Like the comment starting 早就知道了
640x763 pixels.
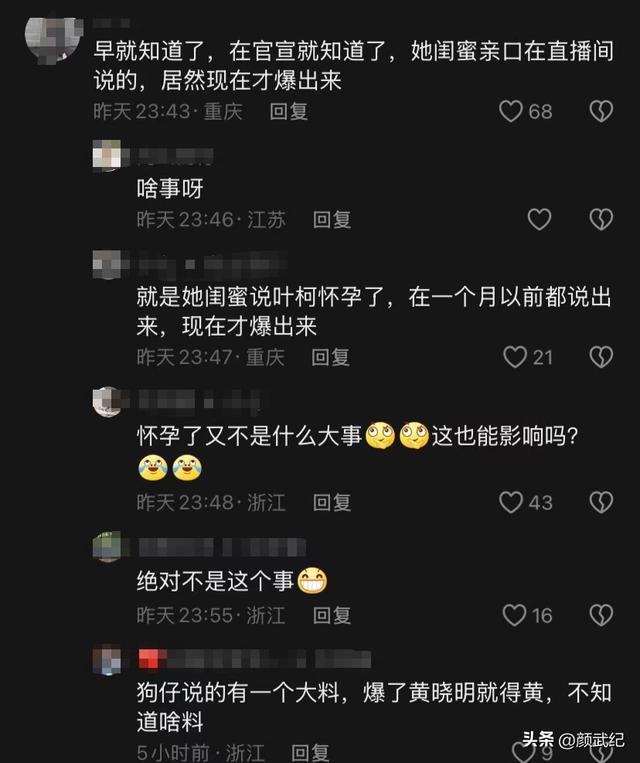tap(512, 111)
